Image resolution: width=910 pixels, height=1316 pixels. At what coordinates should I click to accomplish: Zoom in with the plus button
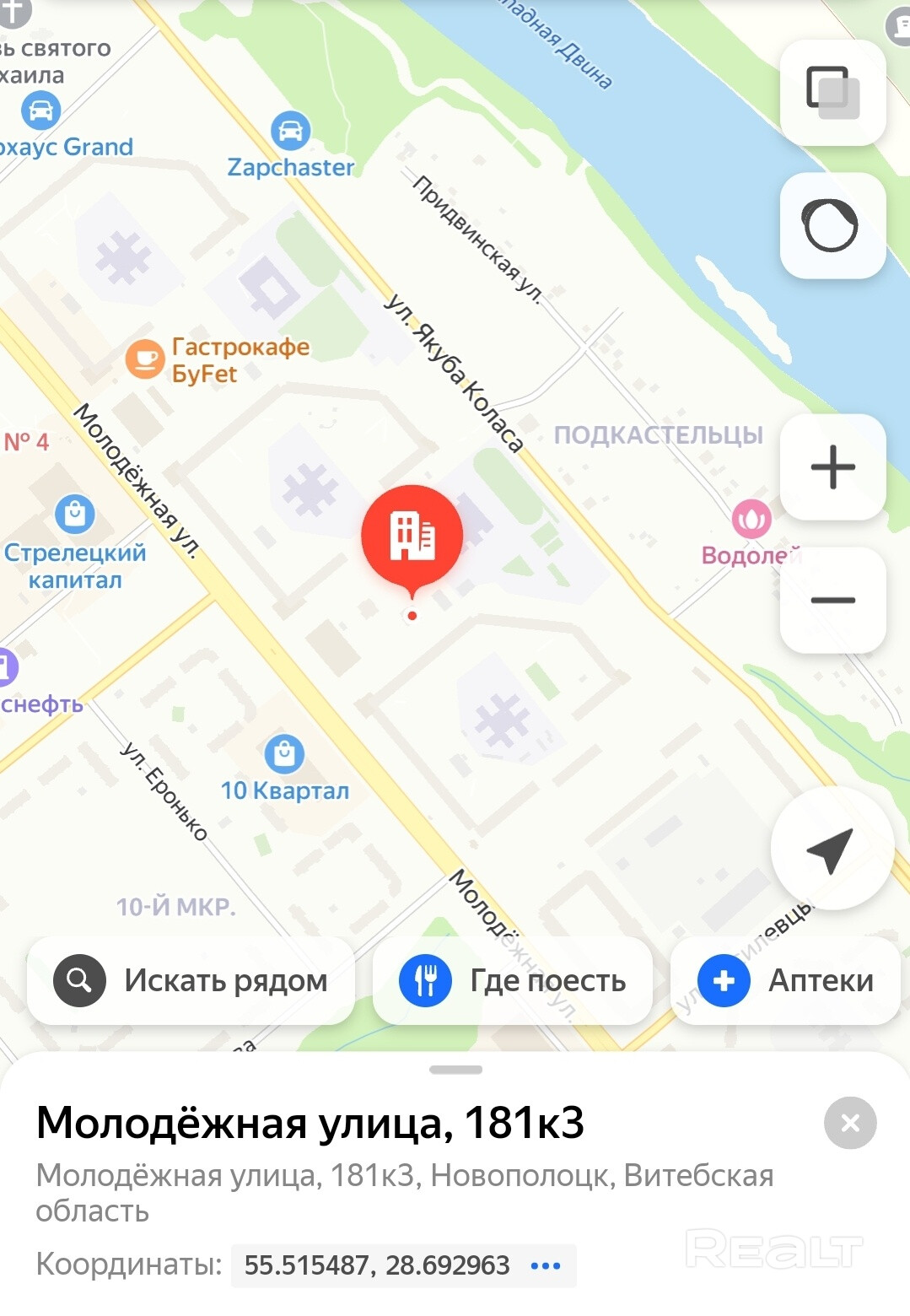(832, 467)
